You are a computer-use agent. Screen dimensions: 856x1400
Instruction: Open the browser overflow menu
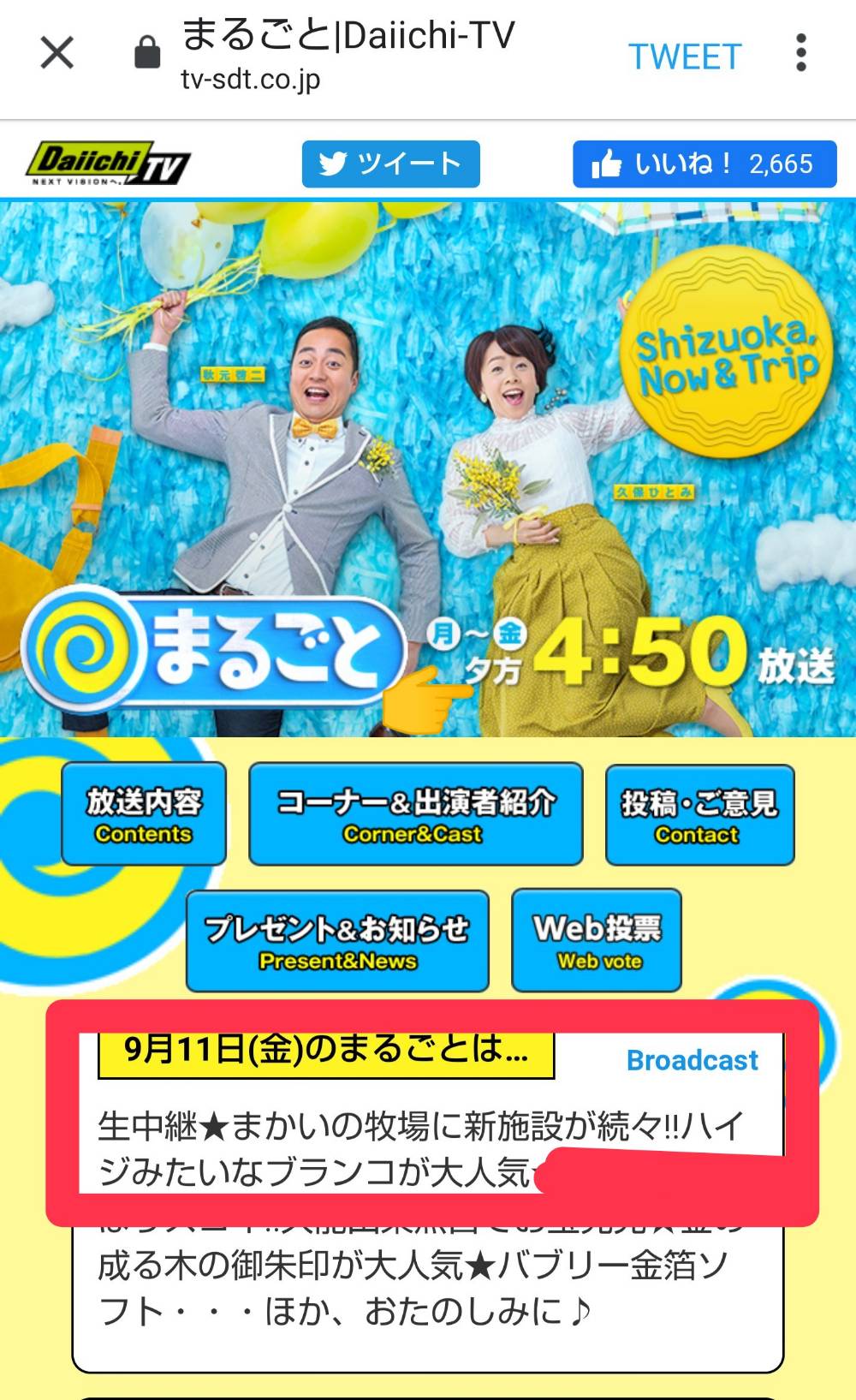[800, 54]
